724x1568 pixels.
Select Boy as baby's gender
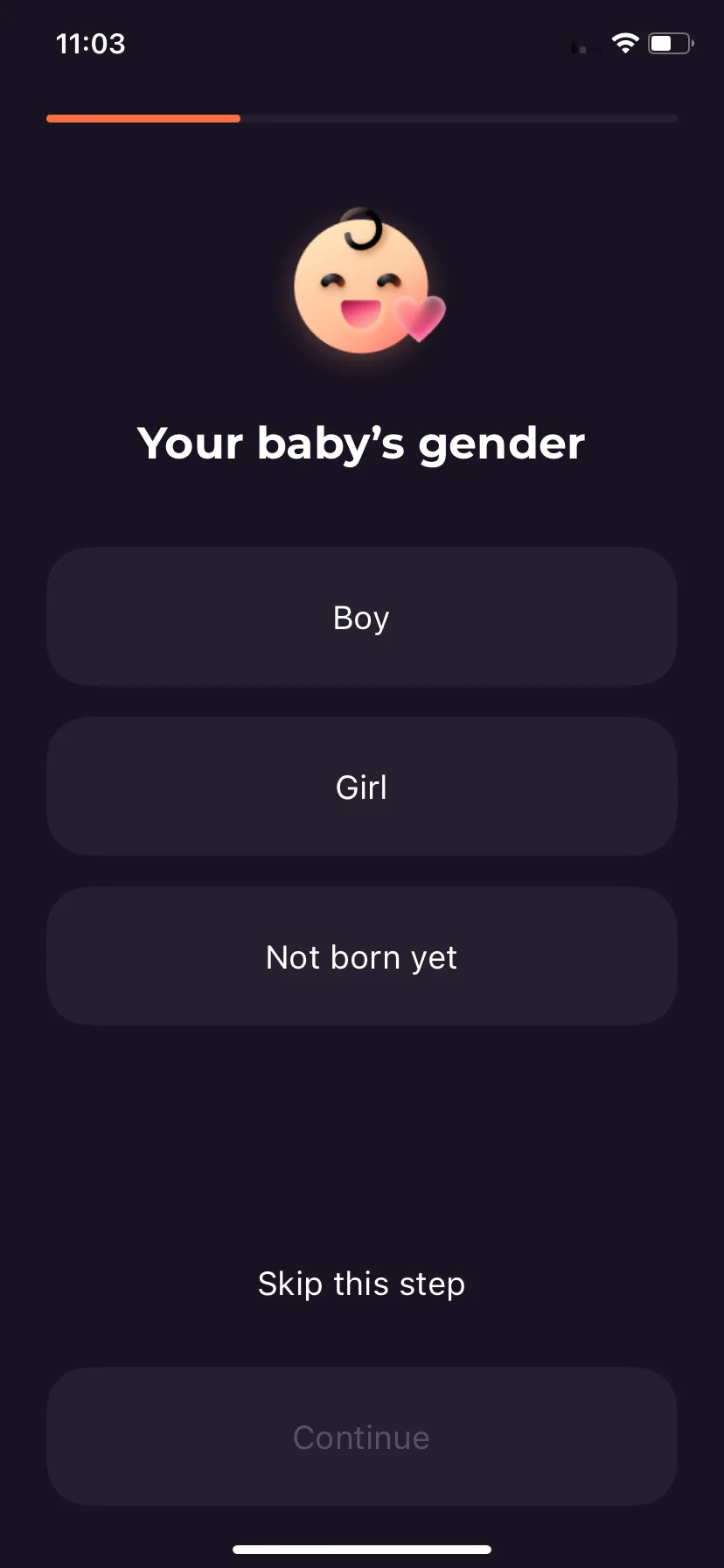361,617
